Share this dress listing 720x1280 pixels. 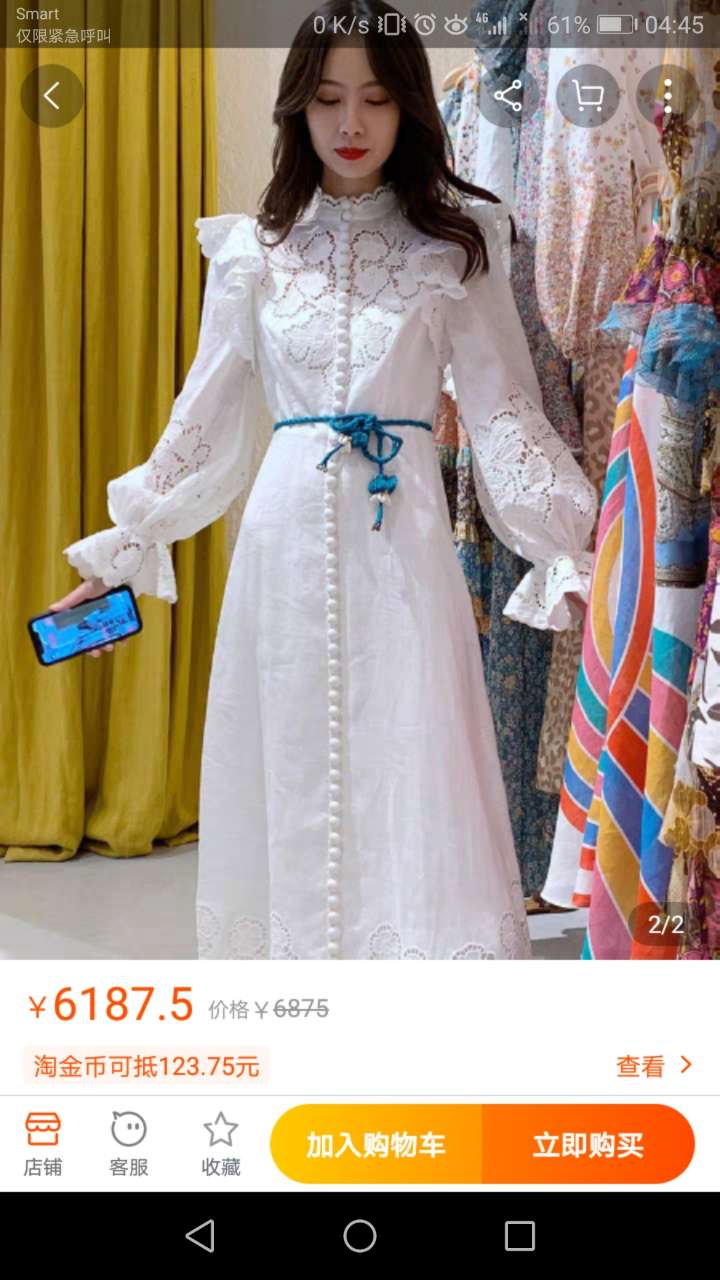pyautogui.click(x=508, y=96)
